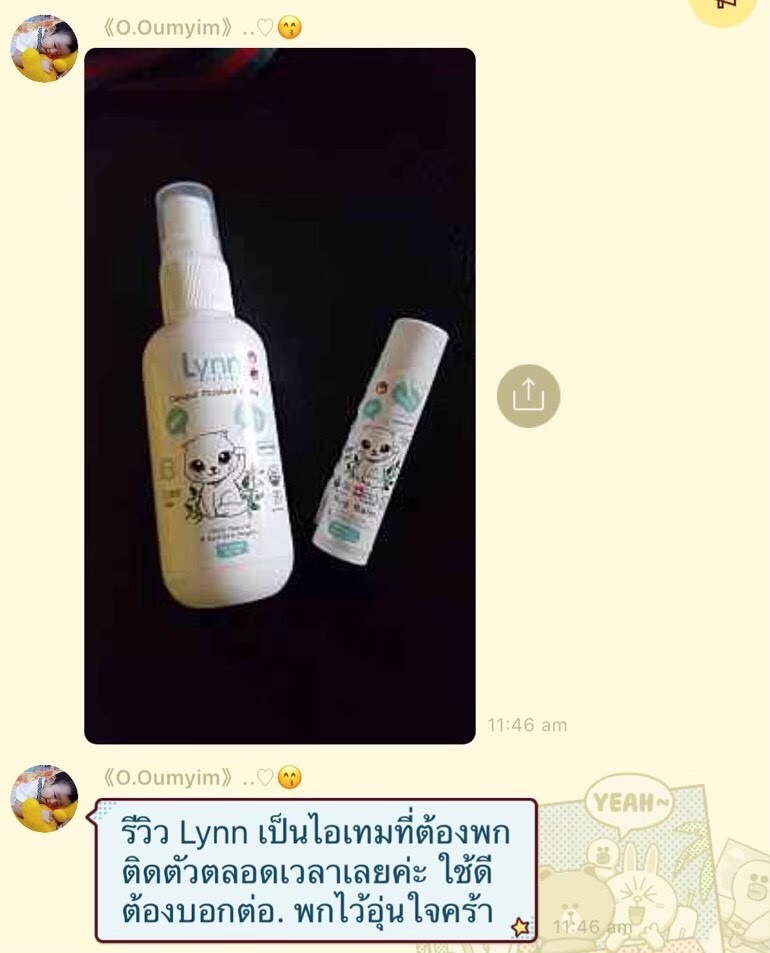Open O.Oumyim's avatar beside the text message

coord(44,798)
